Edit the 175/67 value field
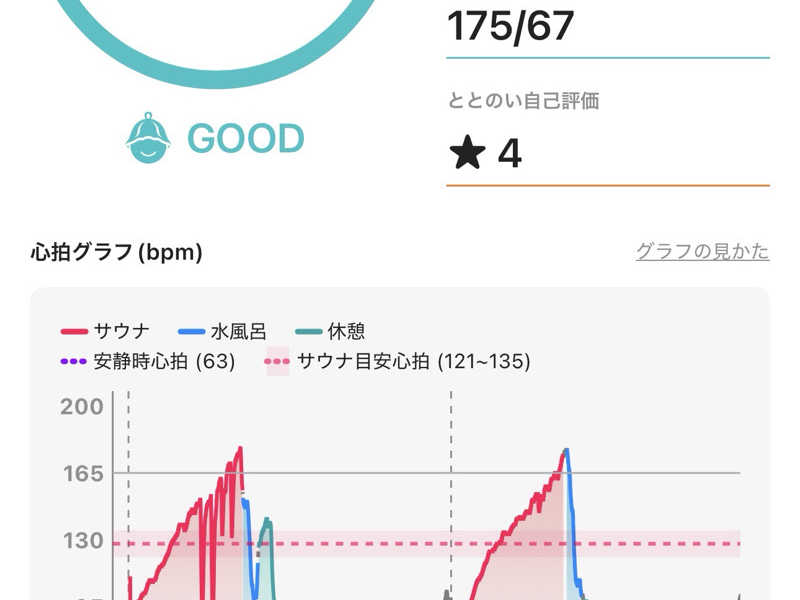Screen dimensions: 800x600 click(607, 28)
